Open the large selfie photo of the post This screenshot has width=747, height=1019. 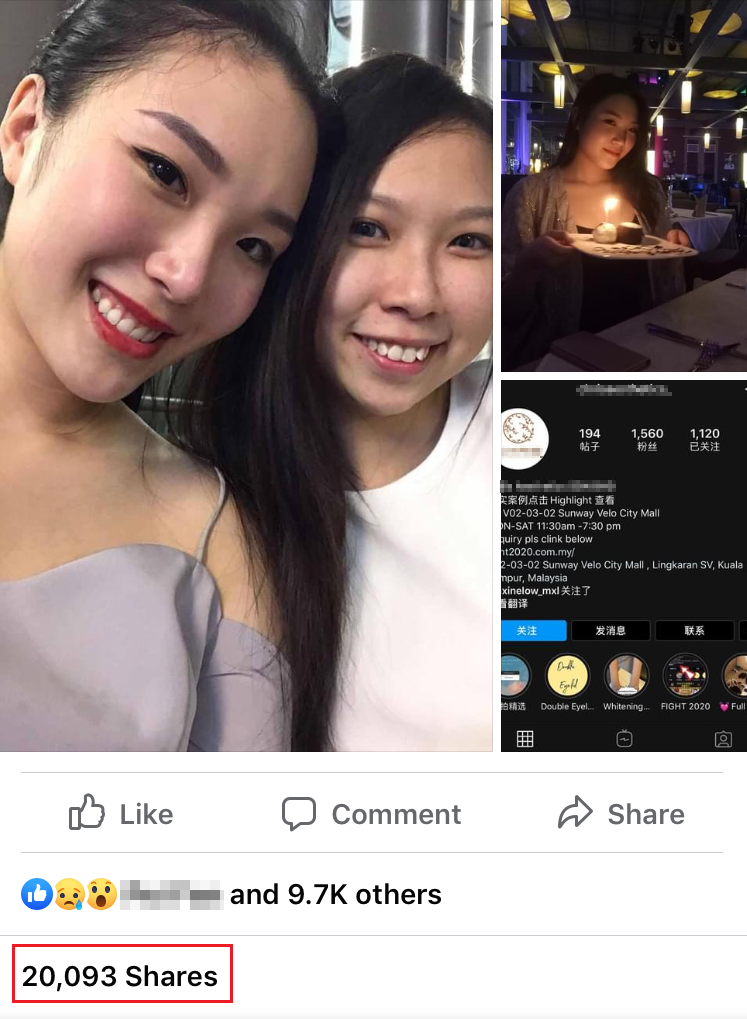[x=246, y=375]
